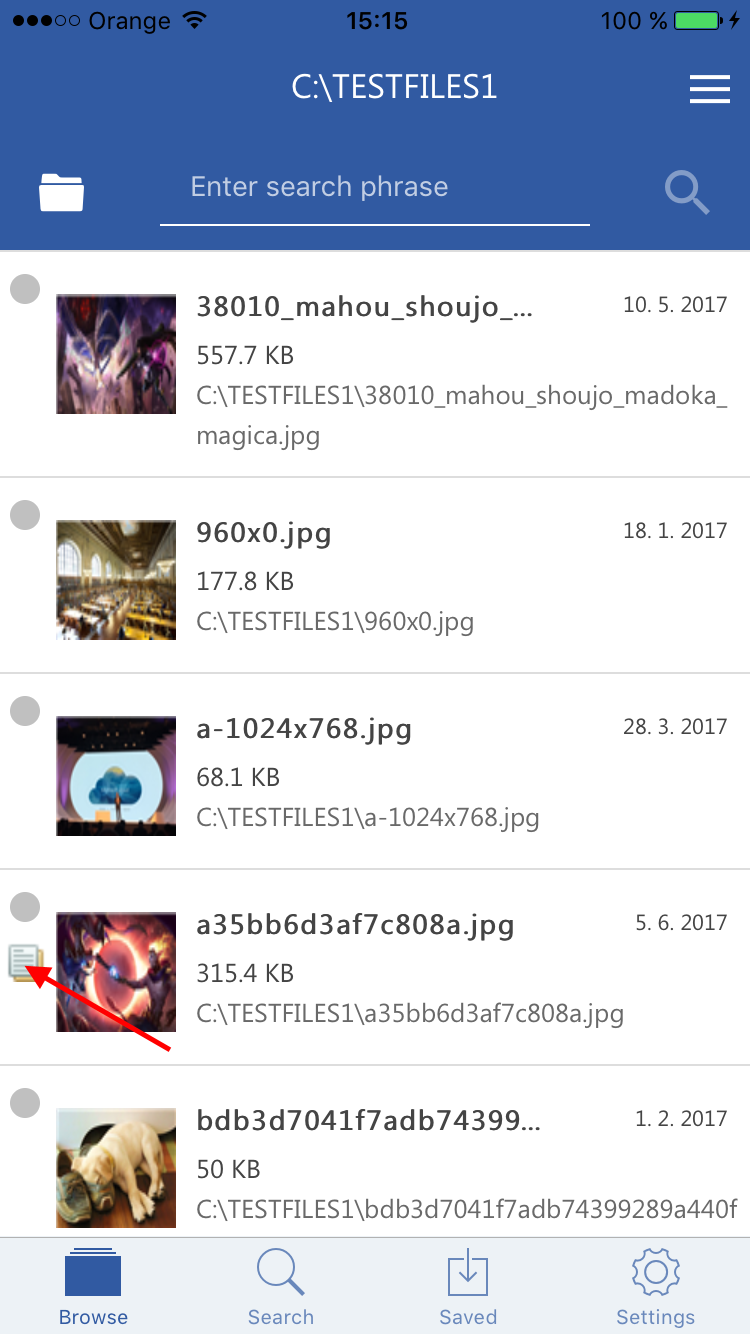The width and height of the screenshot is (750, 1334).
Task: Open a-1024x768.jpg file
Action: pos(375,771)
